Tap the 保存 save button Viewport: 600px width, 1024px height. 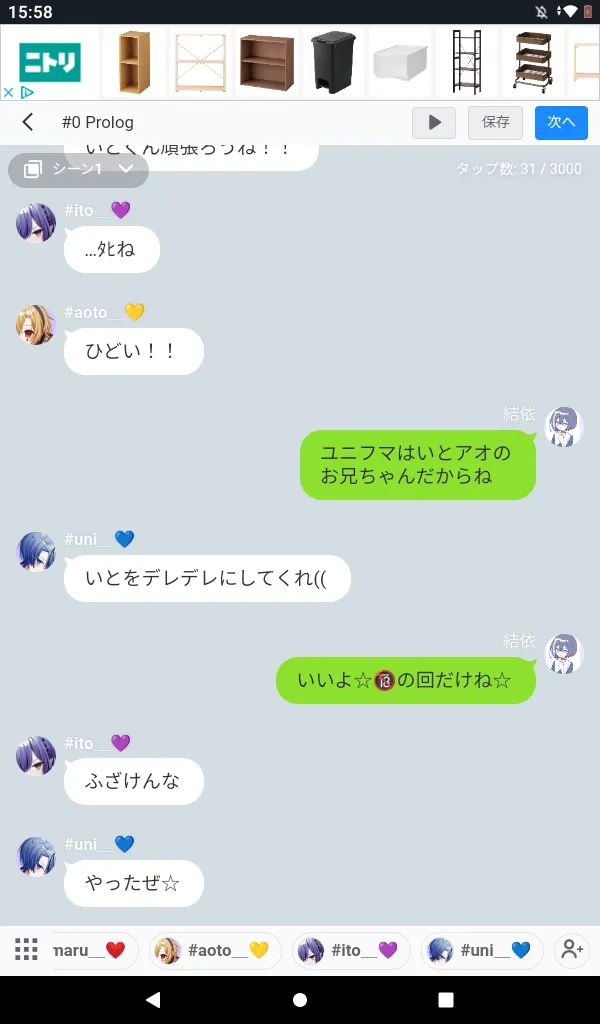pyautogui.click(x=496, y=122)
